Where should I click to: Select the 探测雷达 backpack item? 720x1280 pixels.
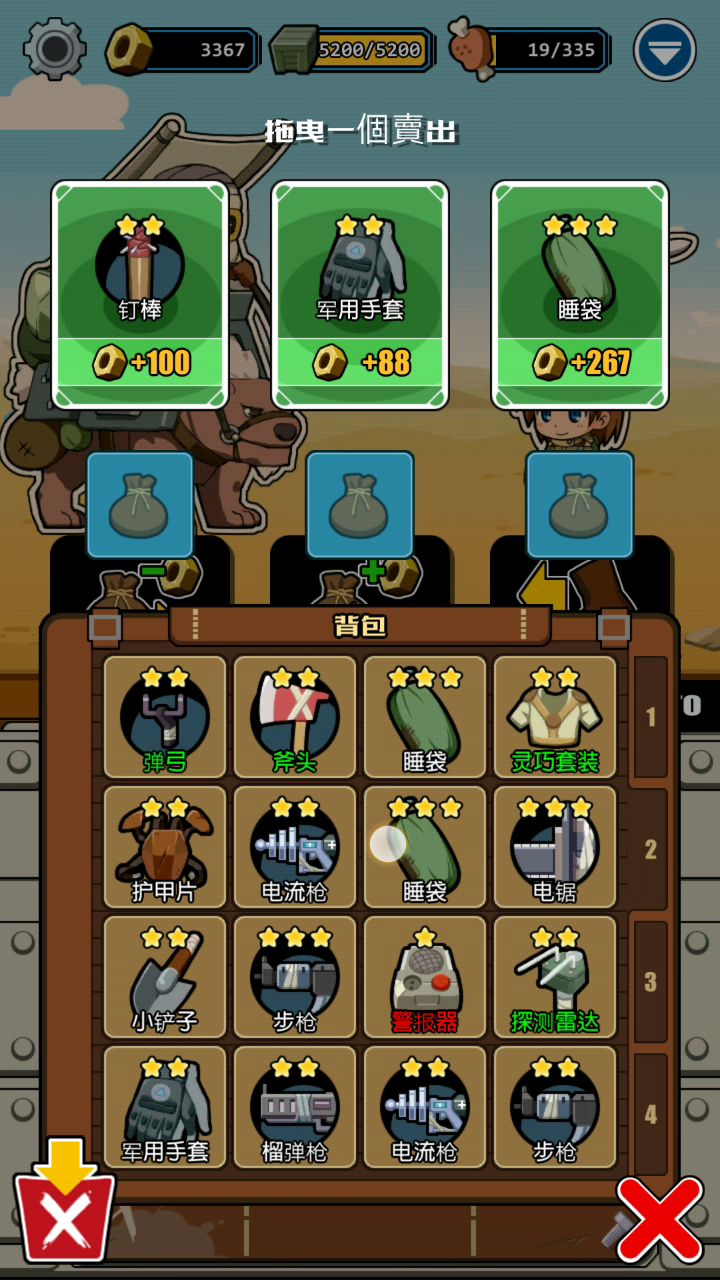(555, 977)
